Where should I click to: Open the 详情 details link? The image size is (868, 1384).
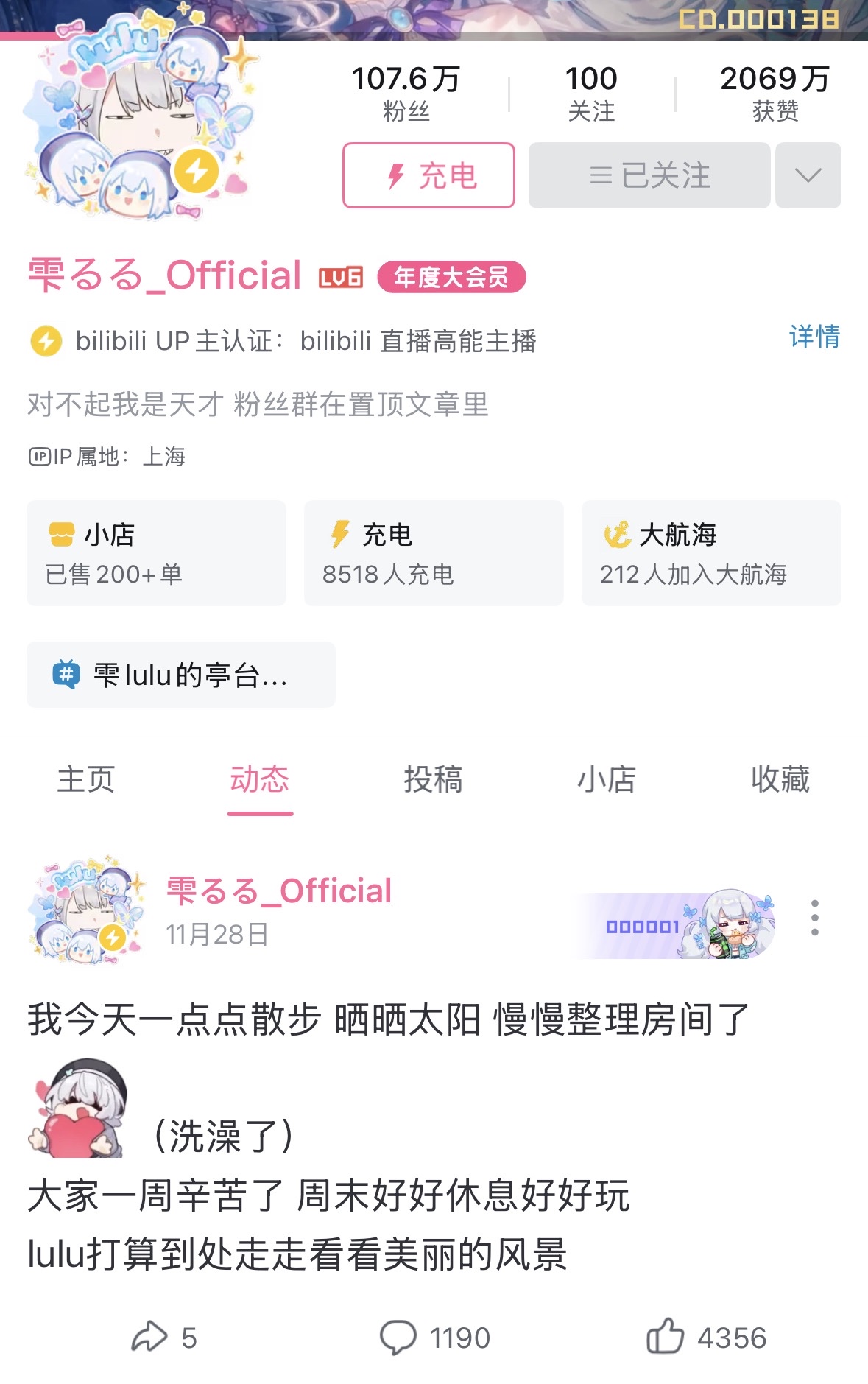click(x=814, y=337)
